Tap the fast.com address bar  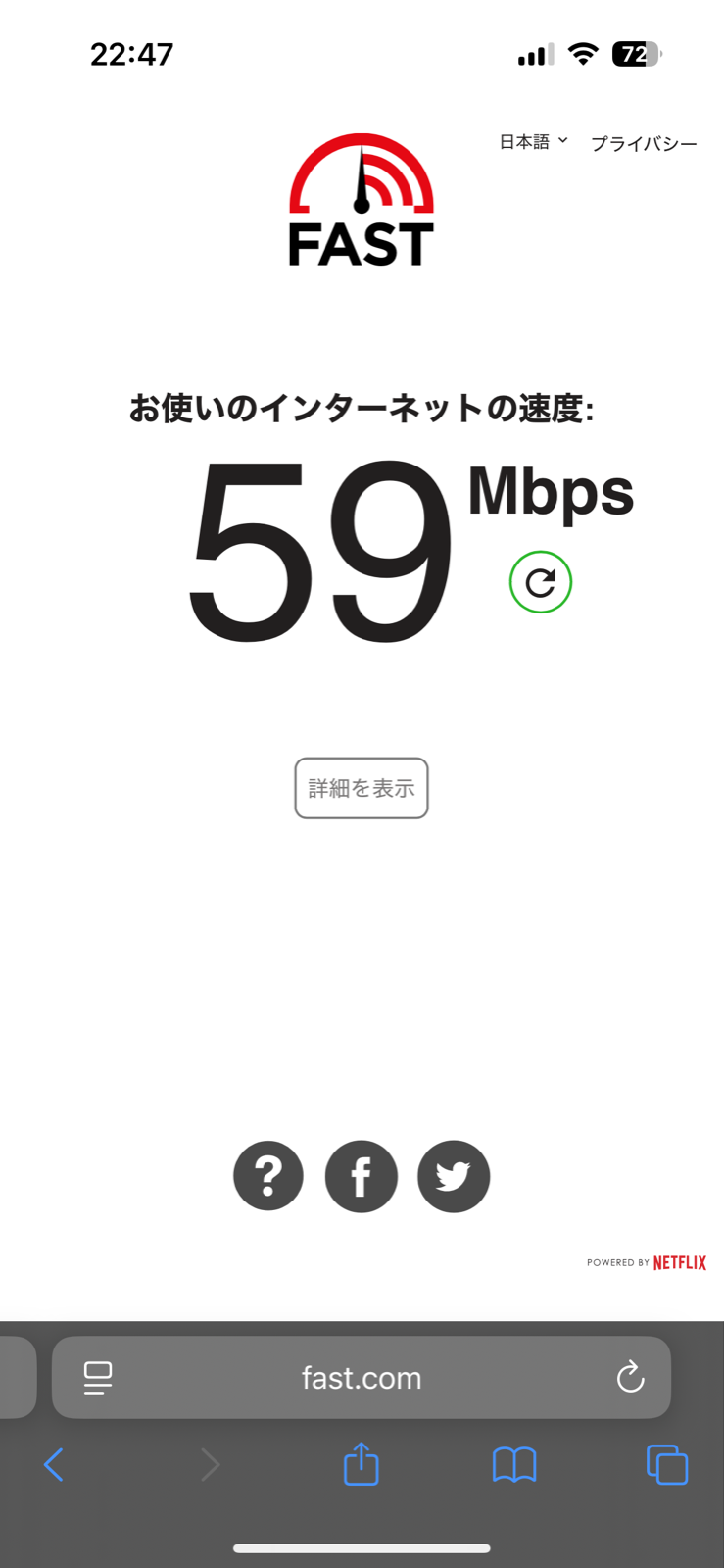pos(362,1378)
